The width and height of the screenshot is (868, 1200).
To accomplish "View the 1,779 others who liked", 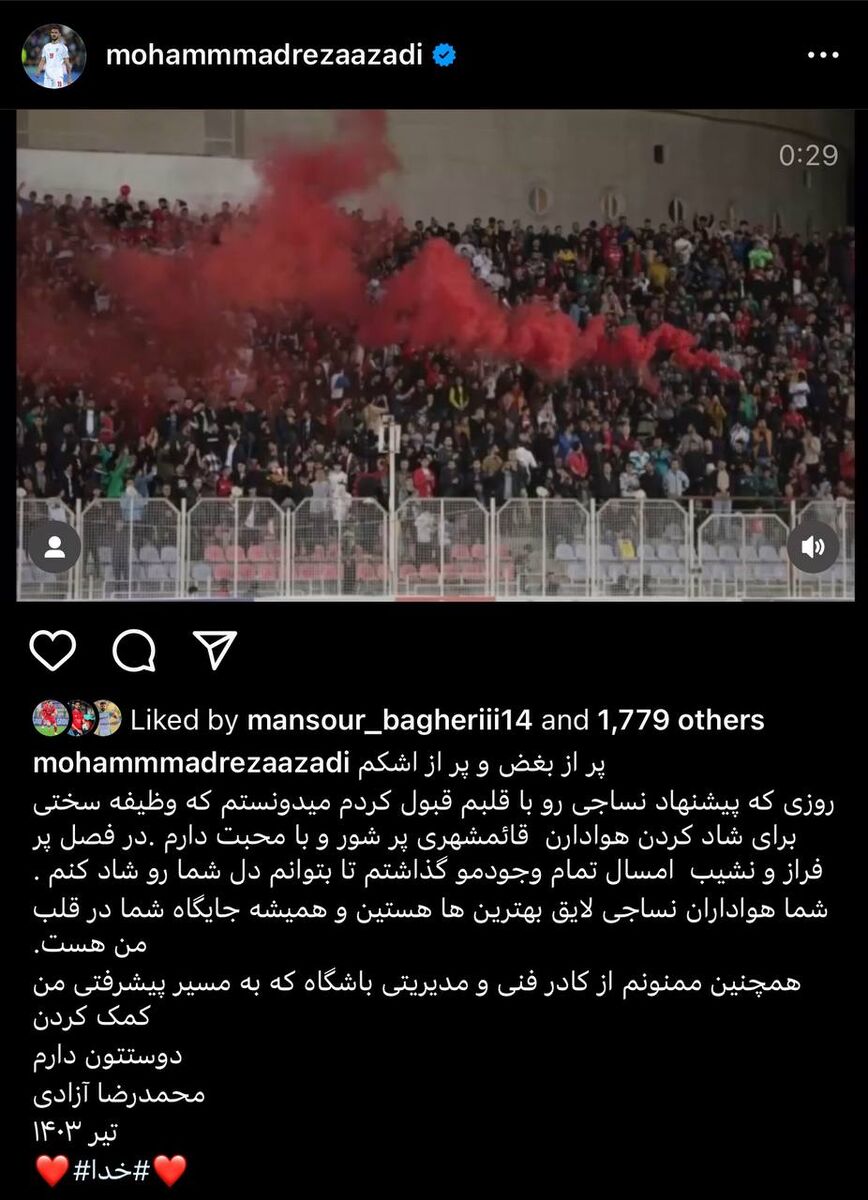I will 680,720.
